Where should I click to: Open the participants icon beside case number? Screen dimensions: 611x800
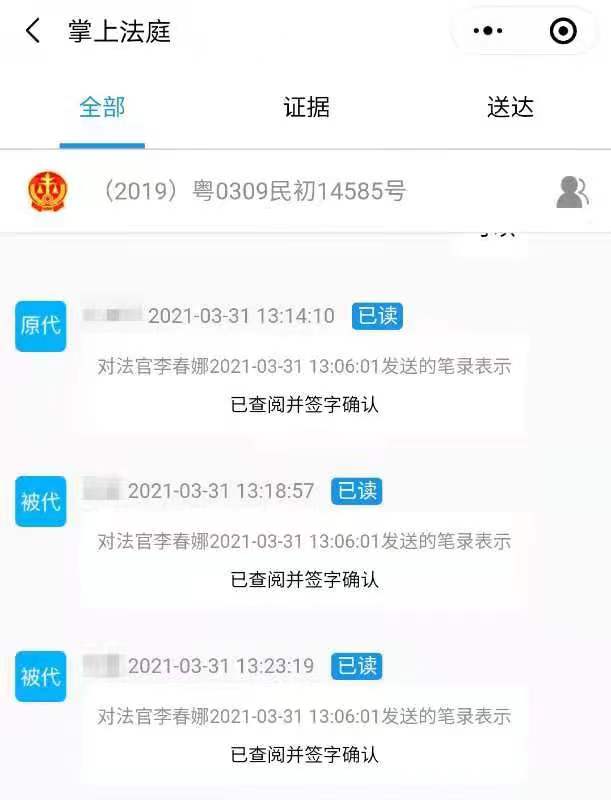pyautogui.click(x=571, y=191)
